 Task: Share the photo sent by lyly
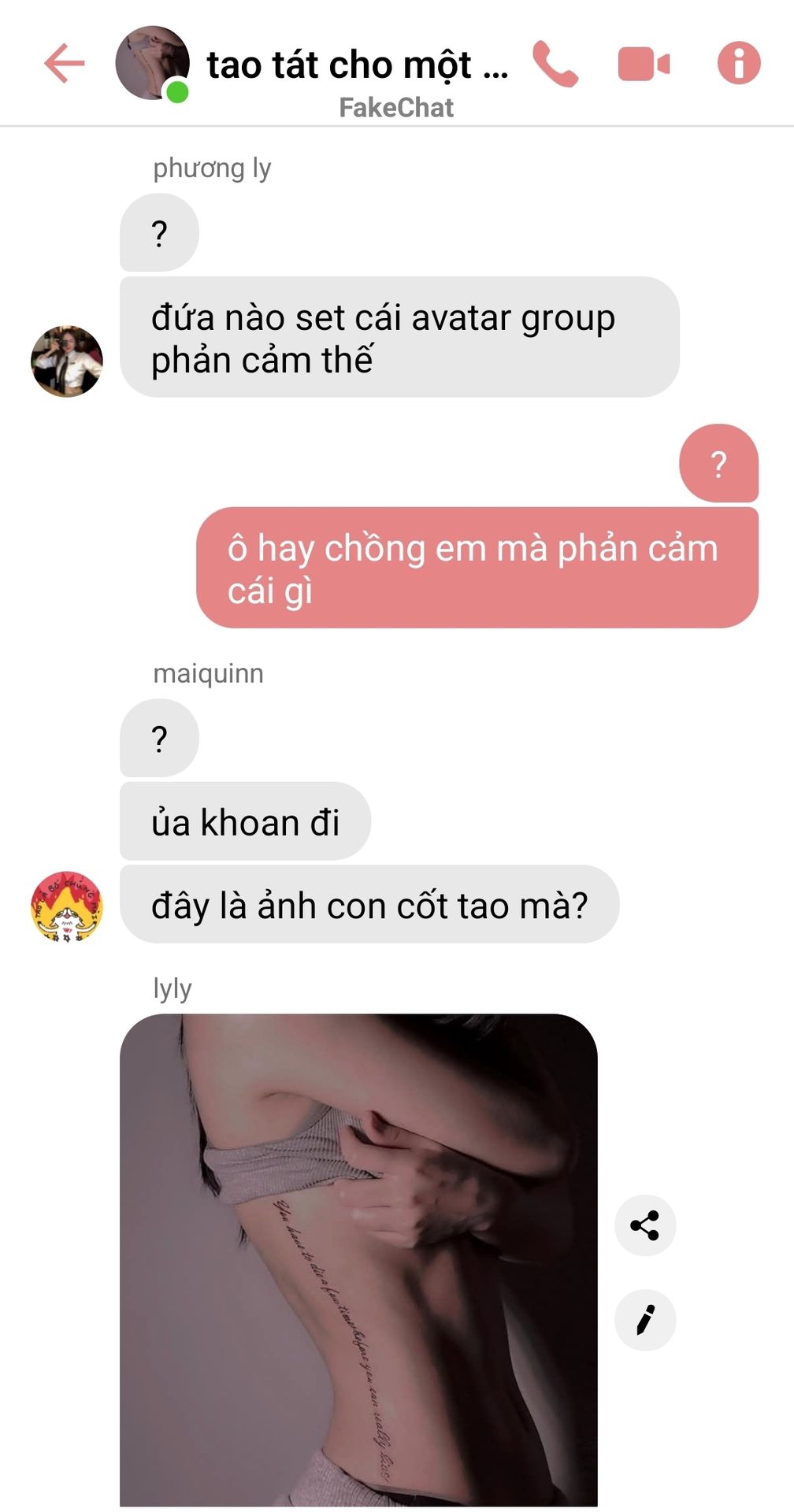pos(645,1225)
